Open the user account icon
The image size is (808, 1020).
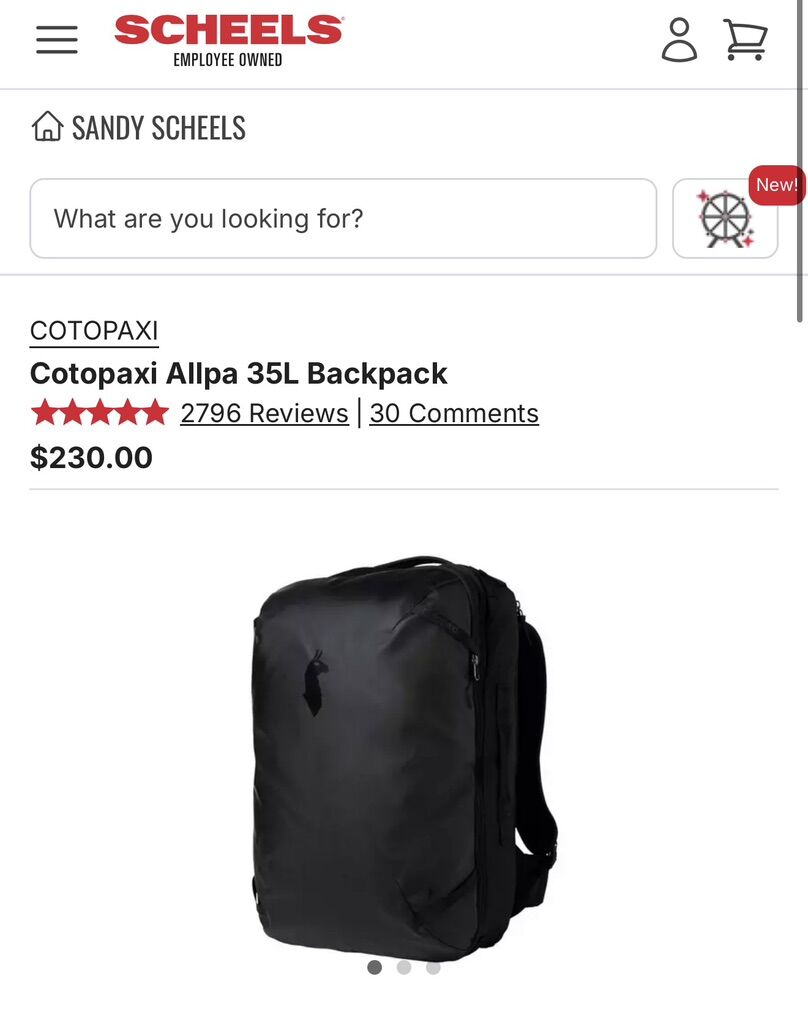click(x=679, y=40)
